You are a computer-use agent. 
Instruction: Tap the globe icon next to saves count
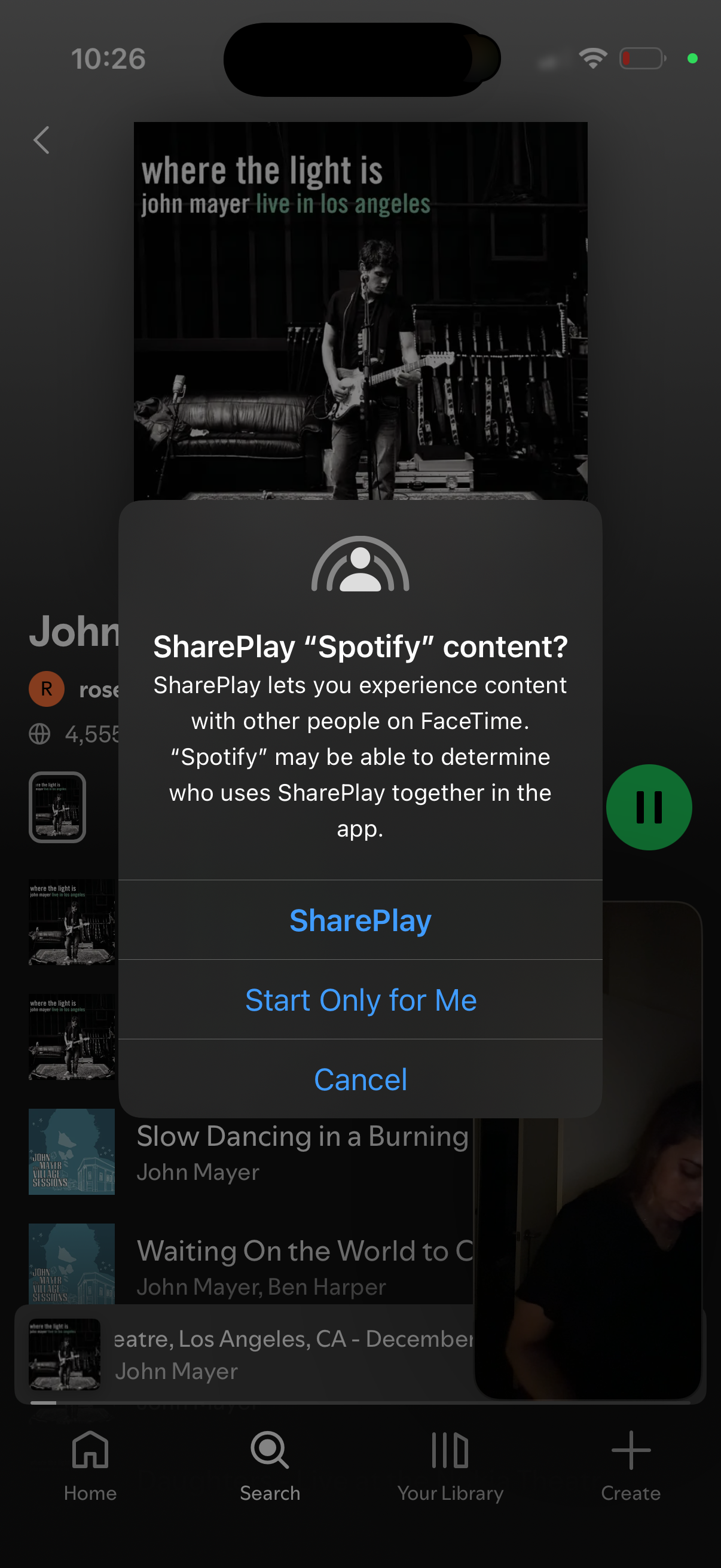coord(39,734)
